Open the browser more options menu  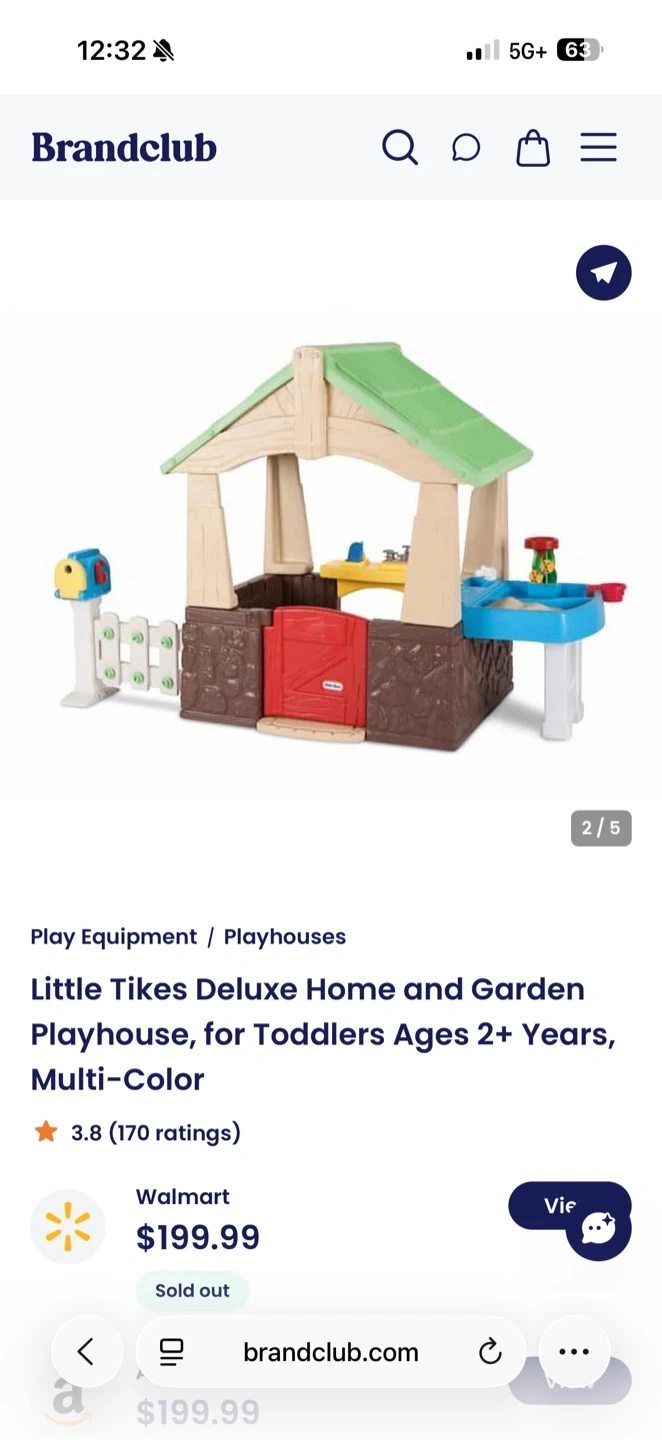point(574,1352)
